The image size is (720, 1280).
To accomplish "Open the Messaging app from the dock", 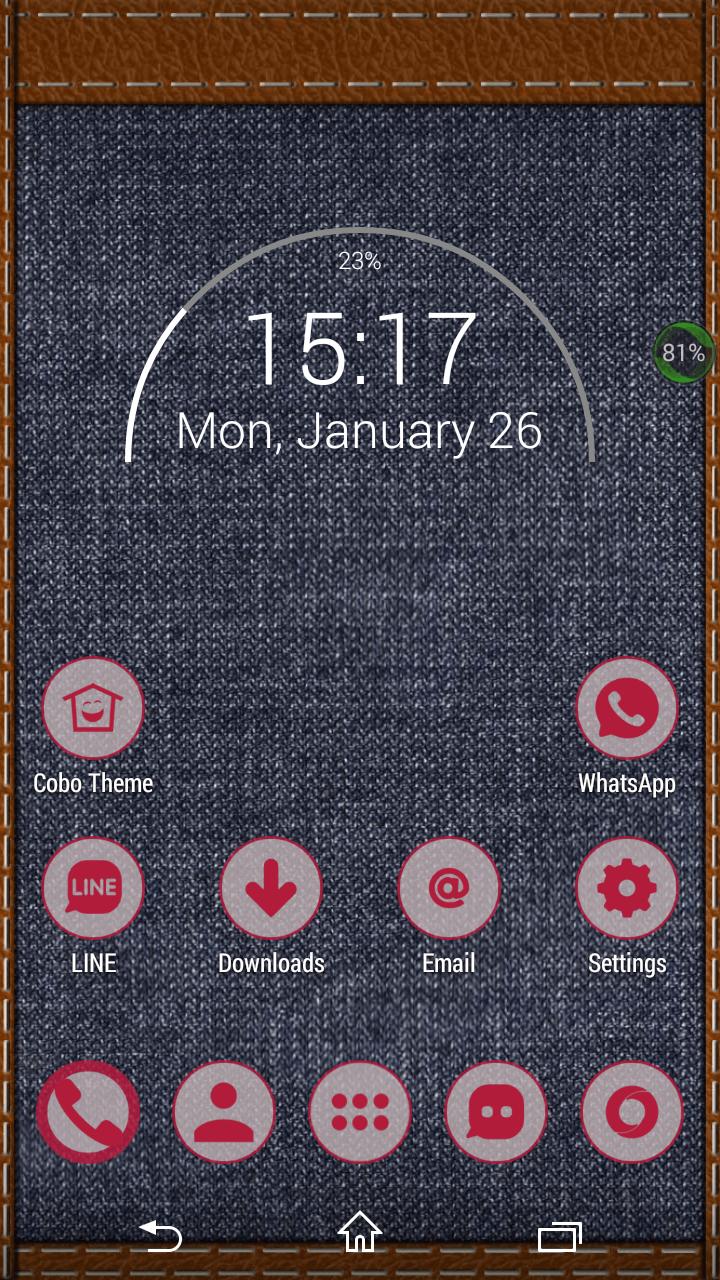I will tap(497, 1112).
